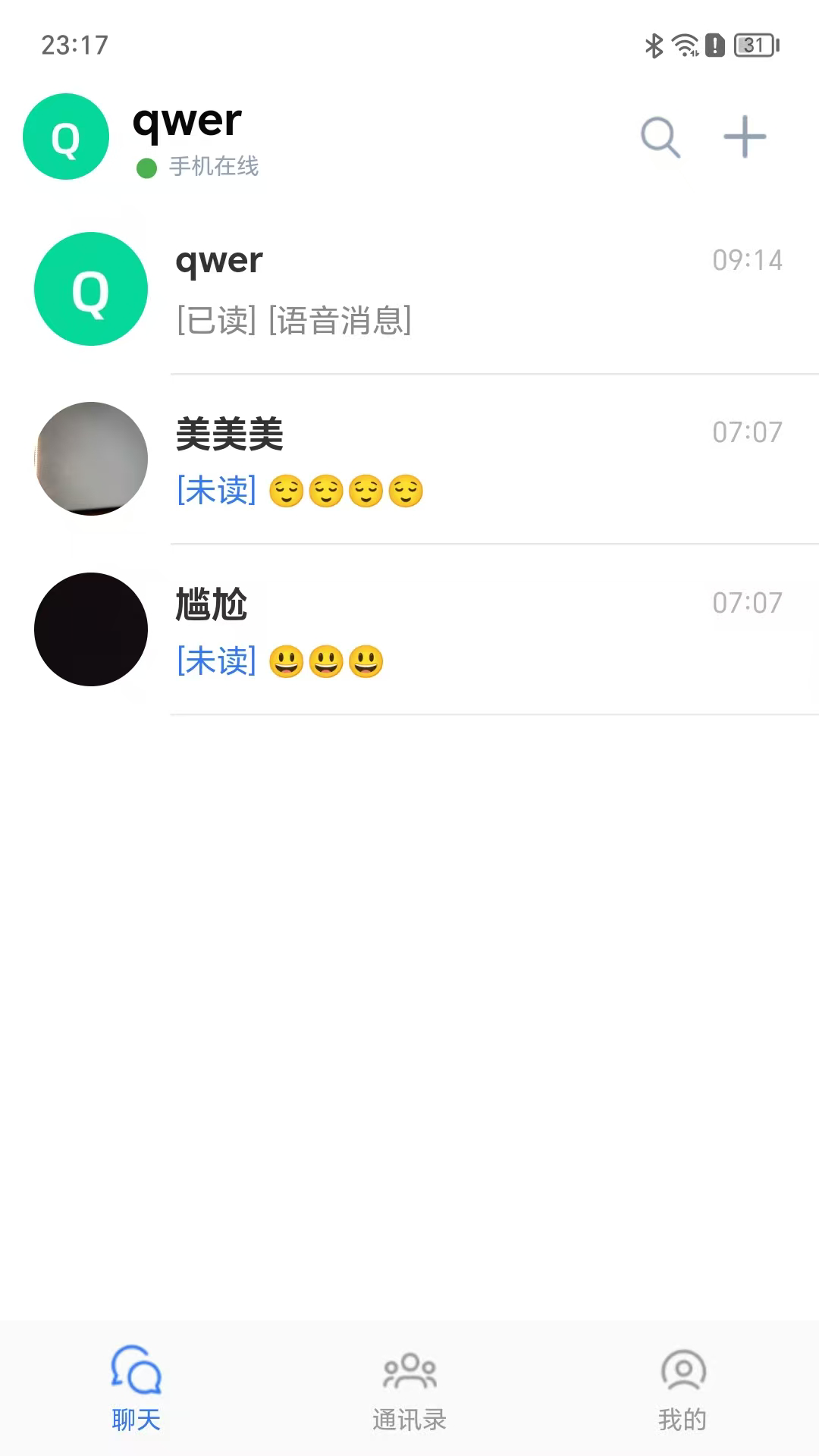Click the 美美美 contact avatar

point(90,459)
